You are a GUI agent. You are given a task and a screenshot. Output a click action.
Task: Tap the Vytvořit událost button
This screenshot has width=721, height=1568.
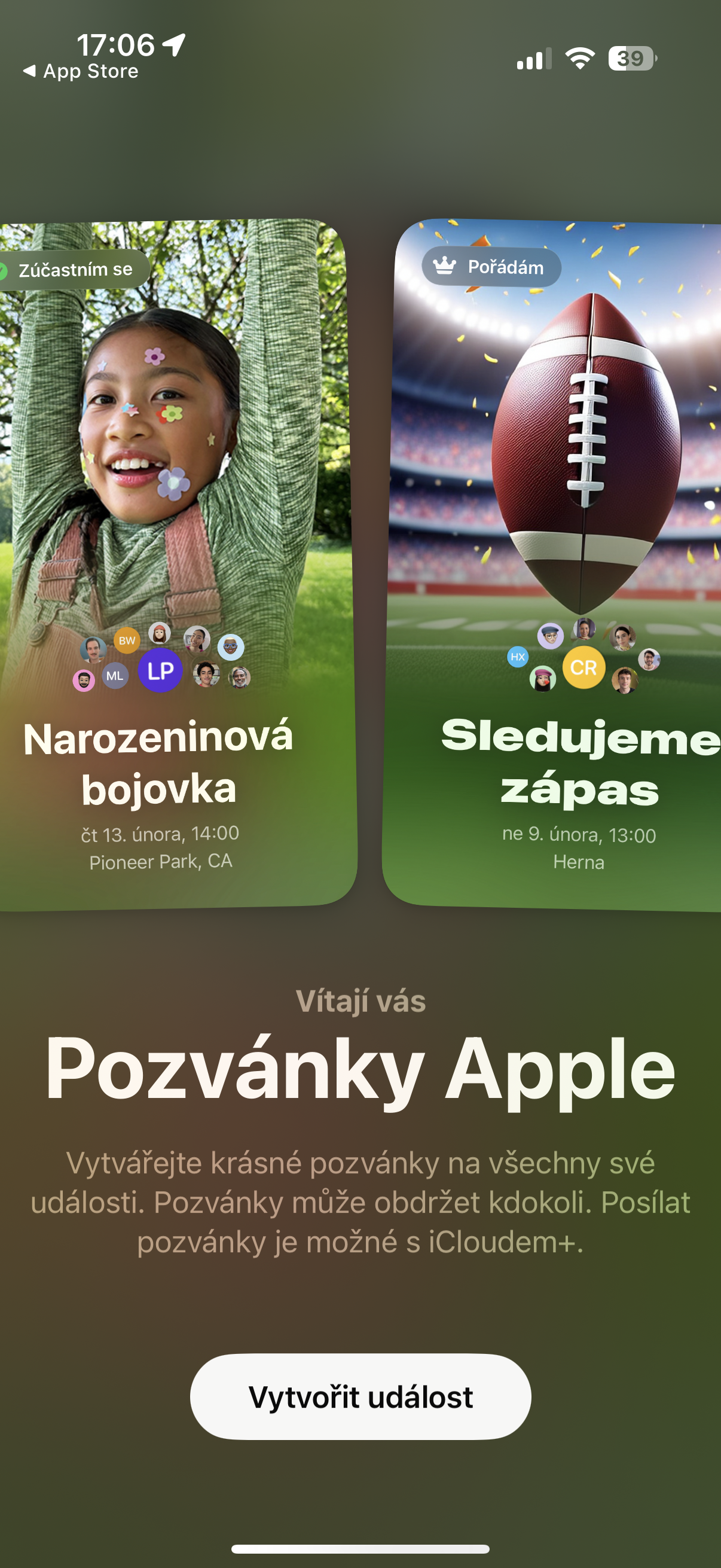tap(360, 1397)
